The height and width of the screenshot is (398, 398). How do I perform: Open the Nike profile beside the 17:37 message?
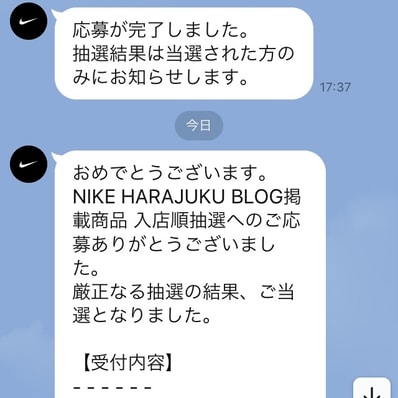tap(29, 21)
